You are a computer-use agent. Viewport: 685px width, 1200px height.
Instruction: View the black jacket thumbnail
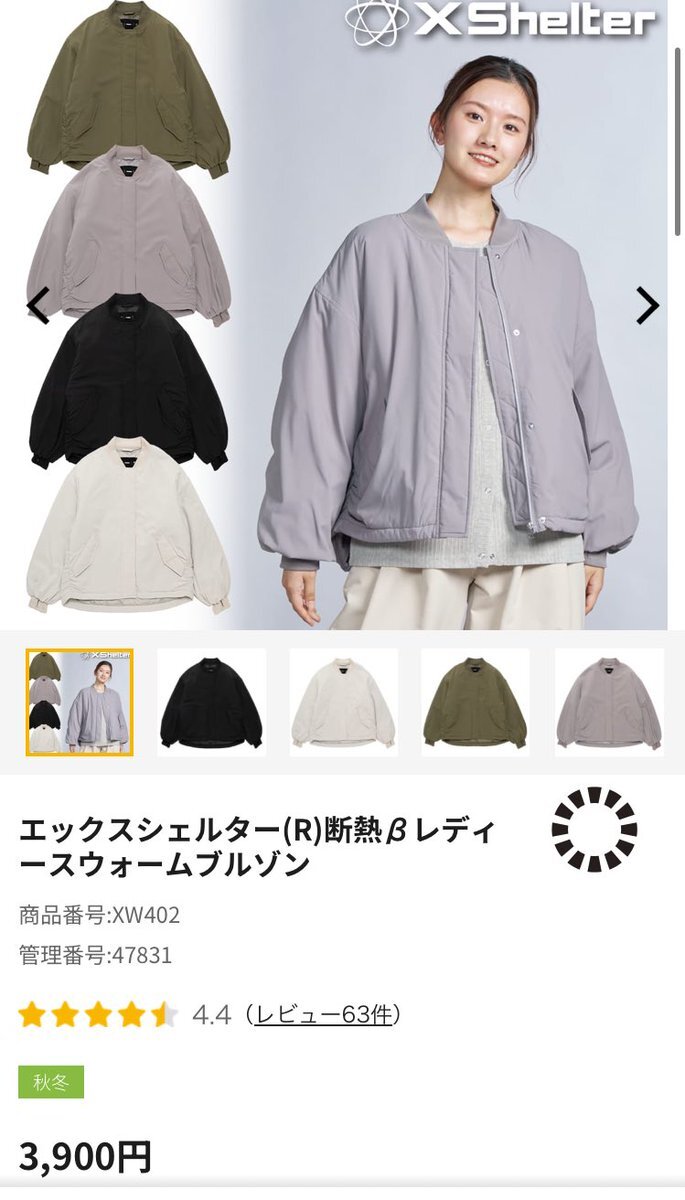pos(211,702)
